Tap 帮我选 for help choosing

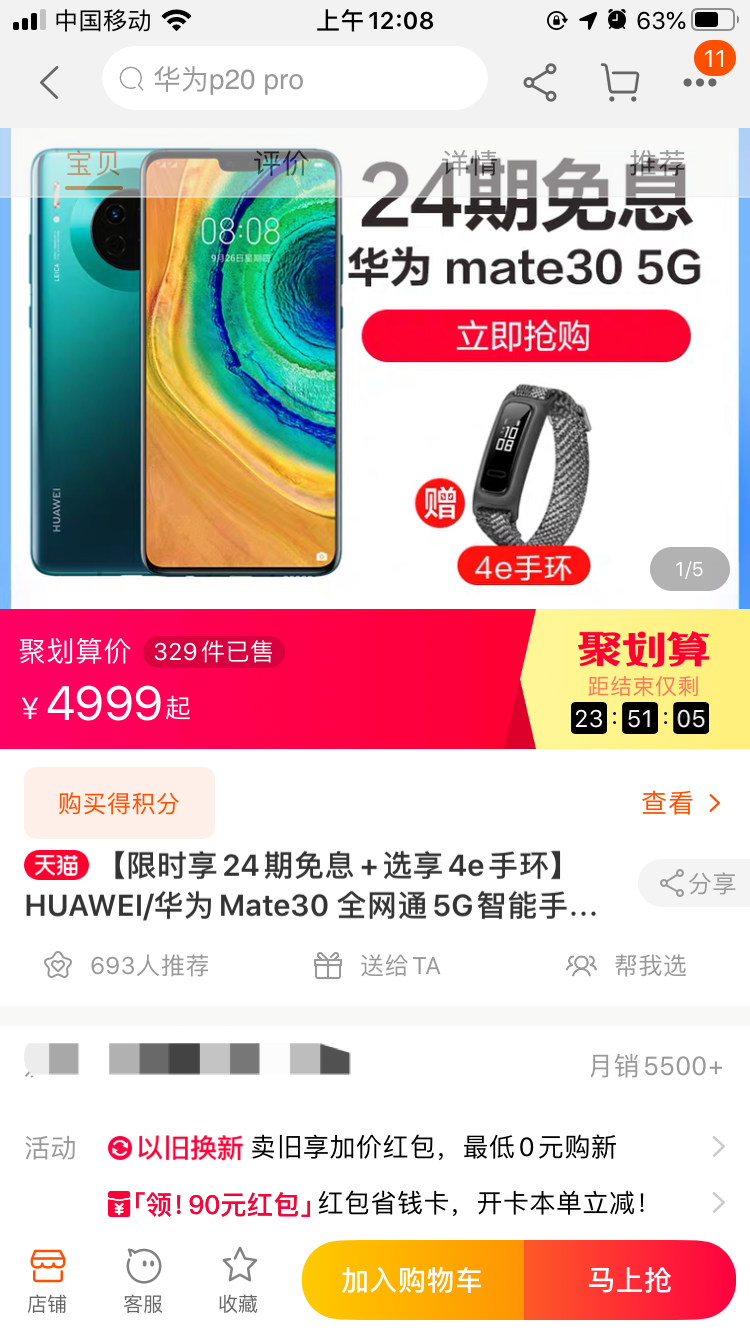[626, 965]
